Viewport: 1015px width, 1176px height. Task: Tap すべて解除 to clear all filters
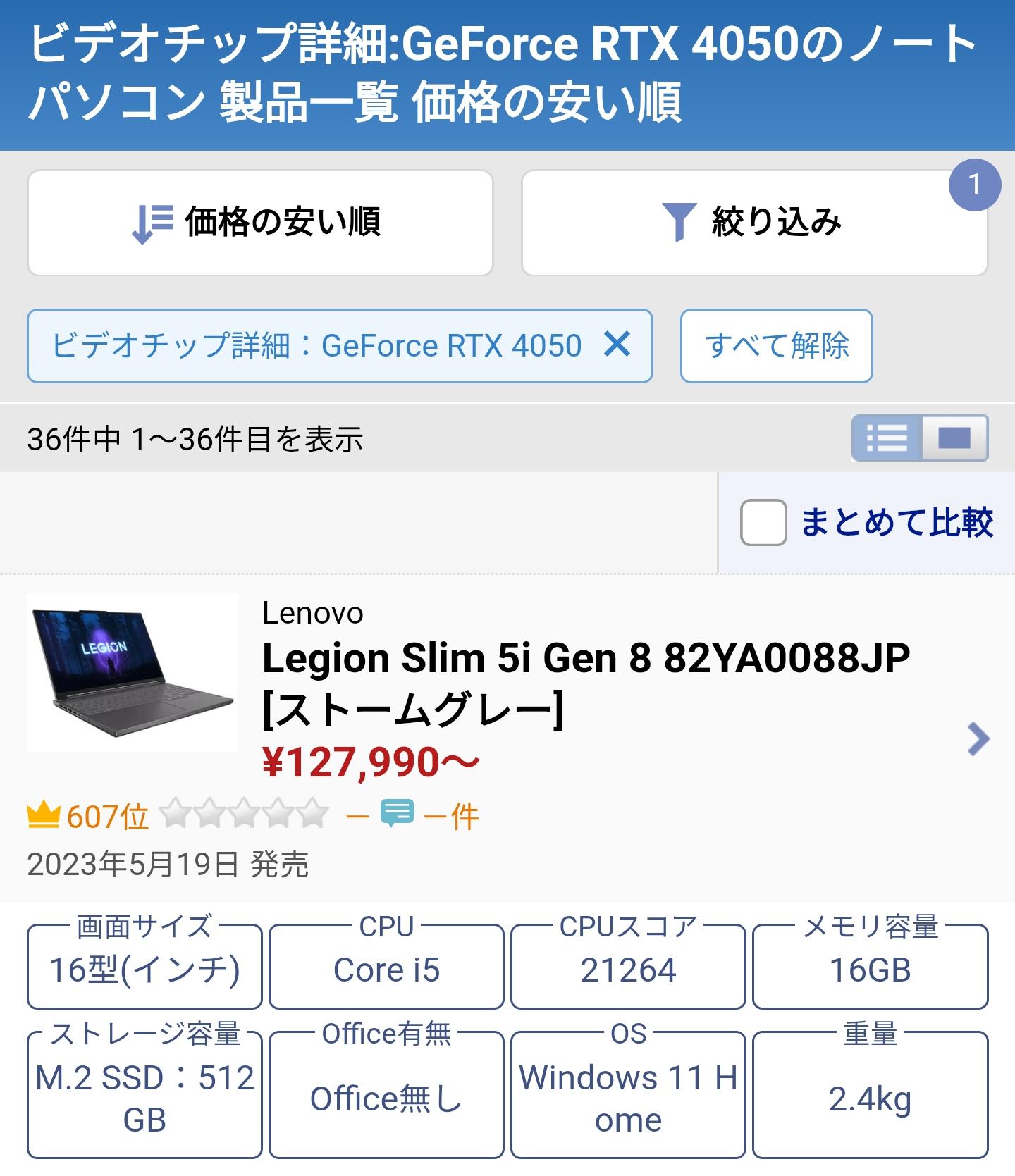pos(776,346)
